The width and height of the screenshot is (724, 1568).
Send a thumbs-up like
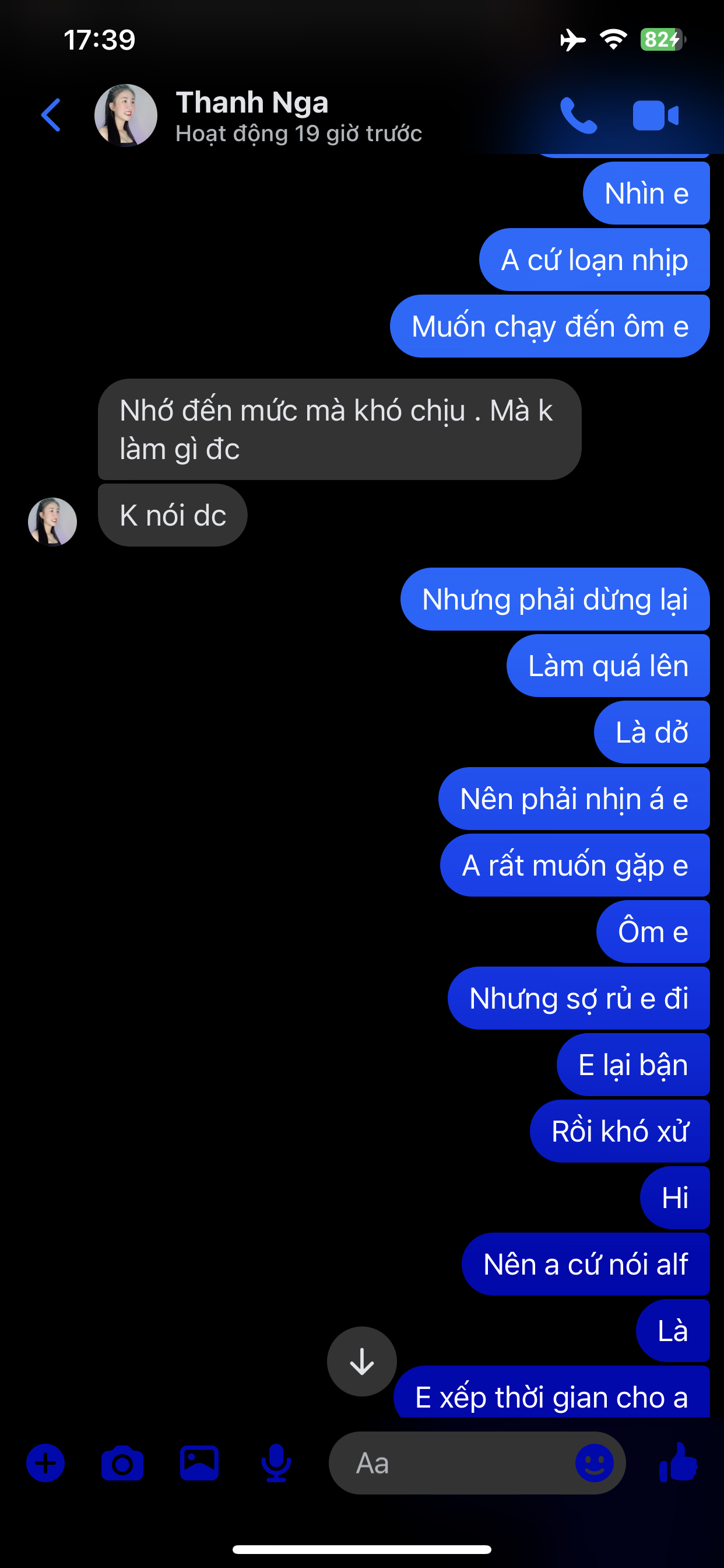pos(678,1462)
